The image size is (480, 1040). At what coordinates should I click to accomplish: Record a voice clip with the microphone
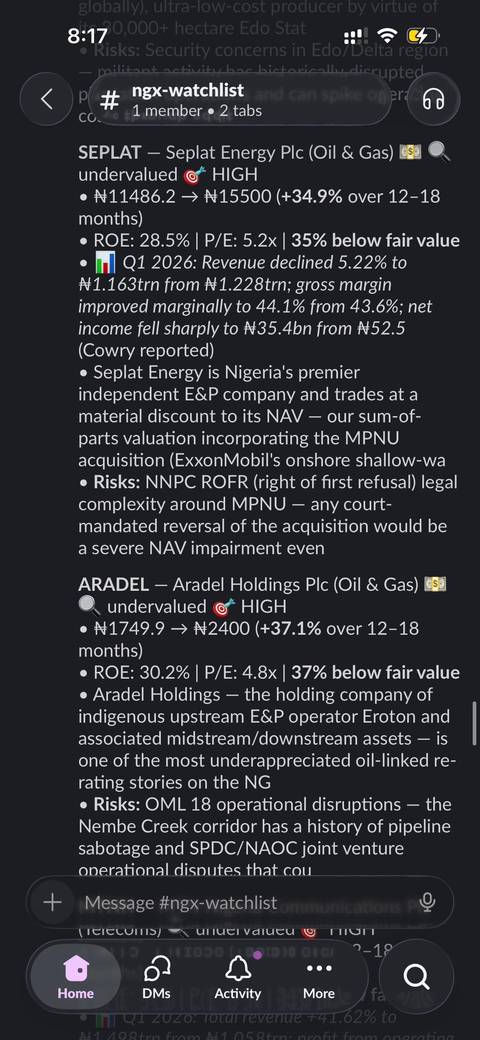coord(428,902)
